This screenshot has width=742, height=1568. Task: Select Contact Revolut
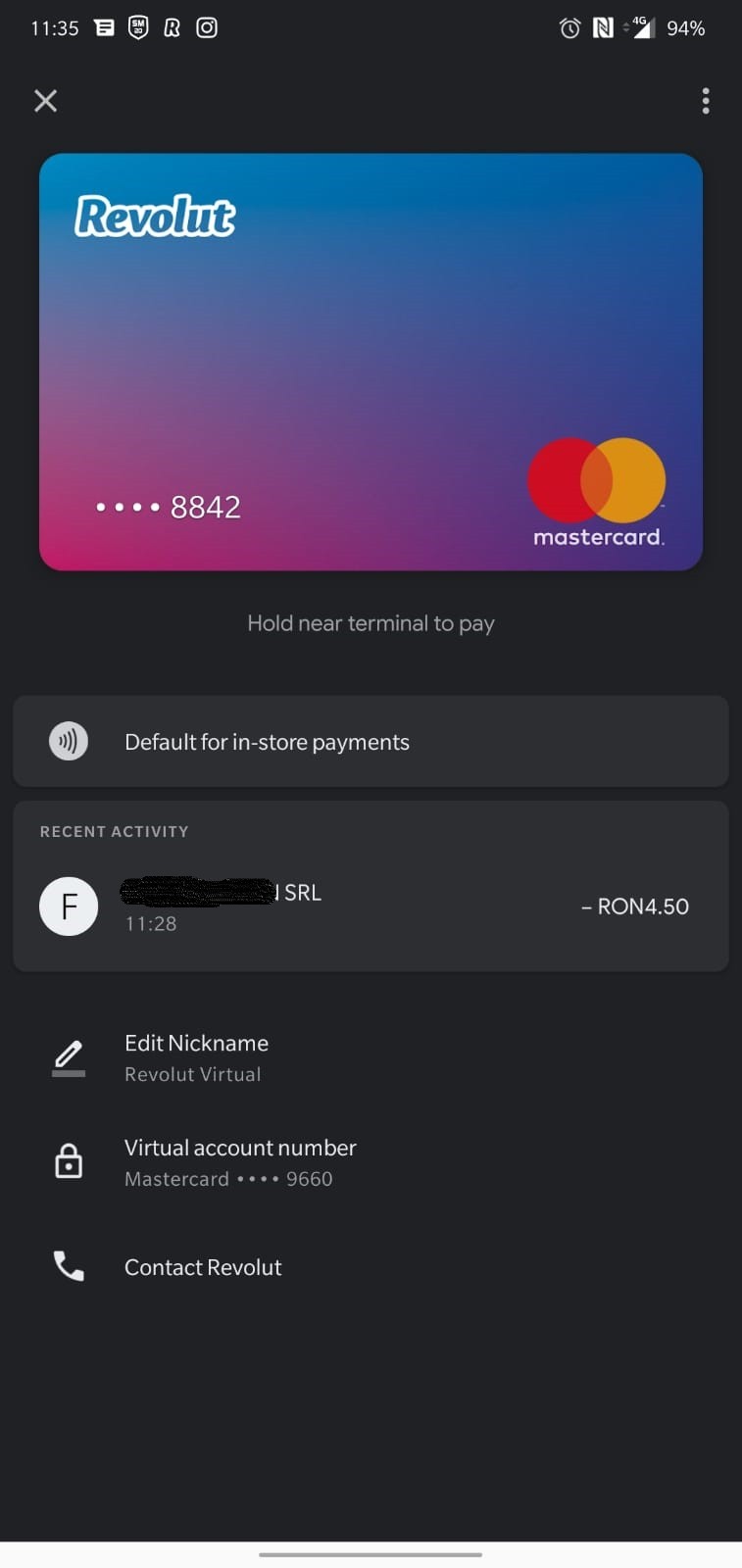[203, 1267]
